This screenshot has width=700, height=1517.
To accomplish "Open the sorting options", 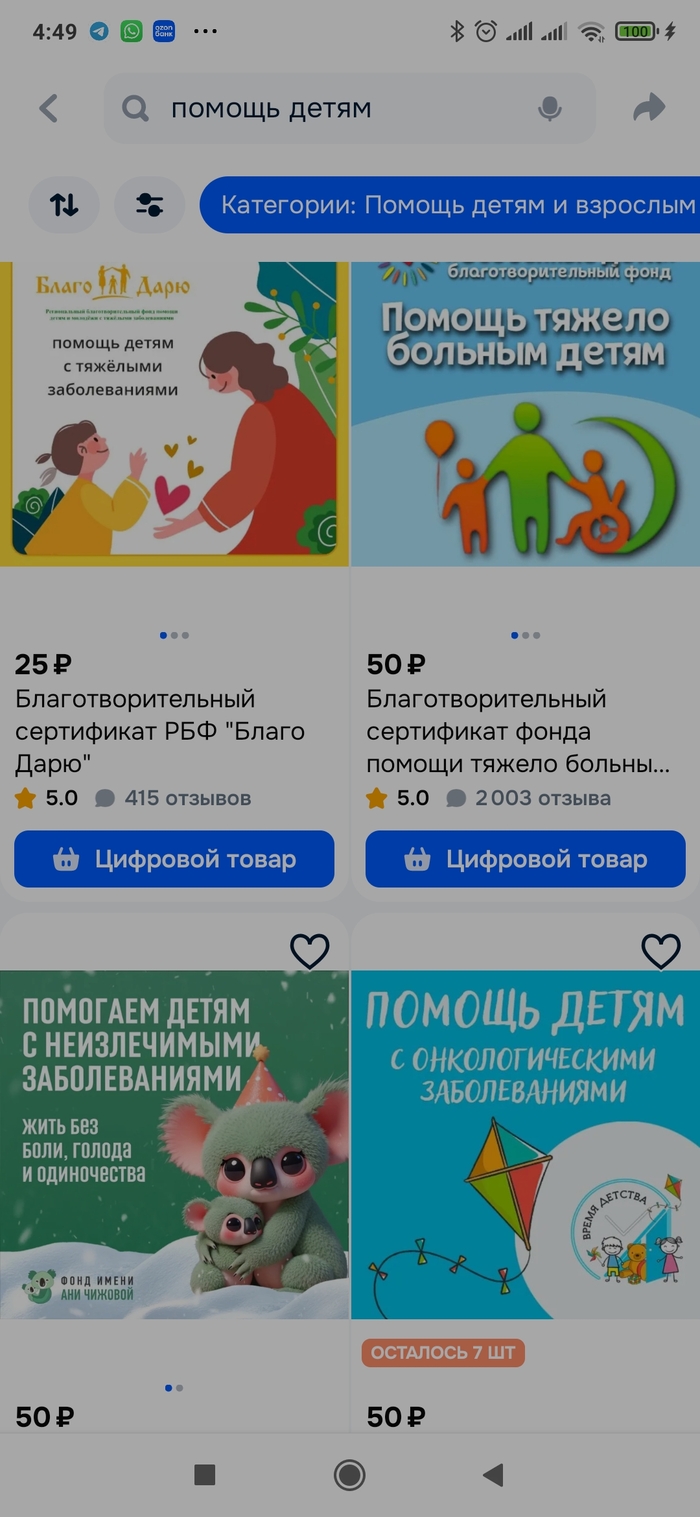I will tap(64, 205).
